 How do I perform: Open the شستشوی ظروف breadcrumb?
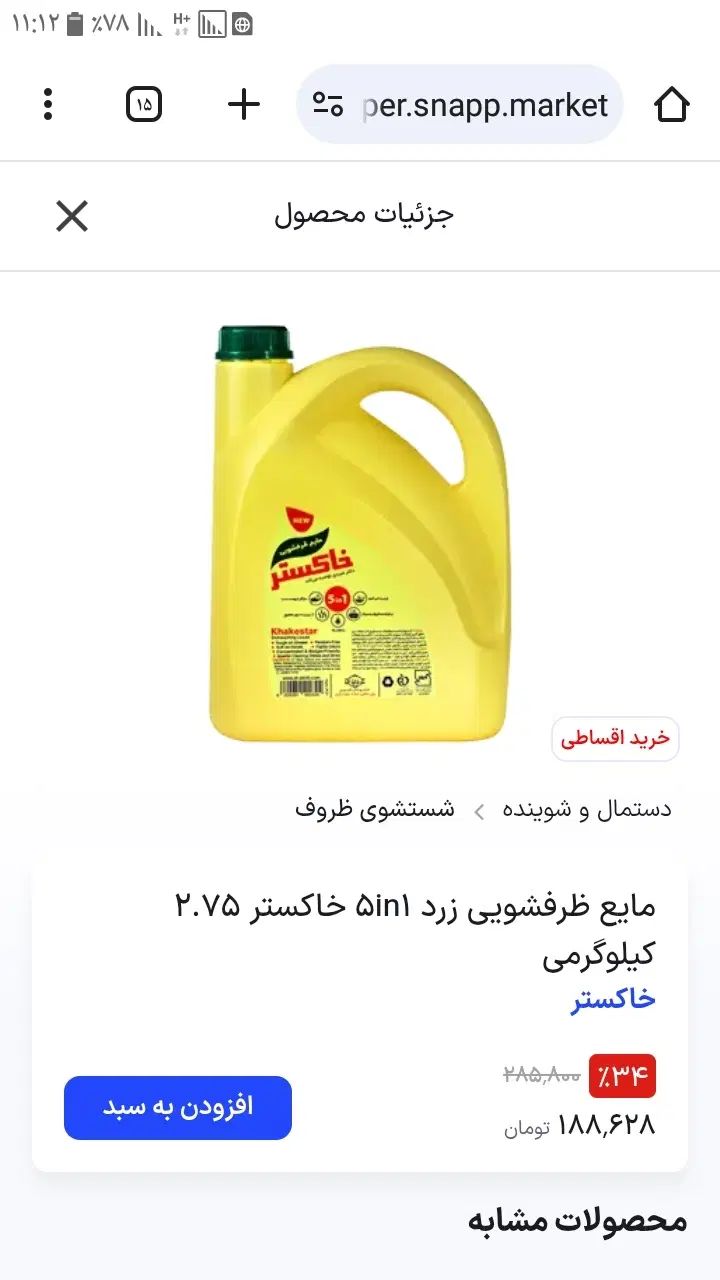point(375,809)
